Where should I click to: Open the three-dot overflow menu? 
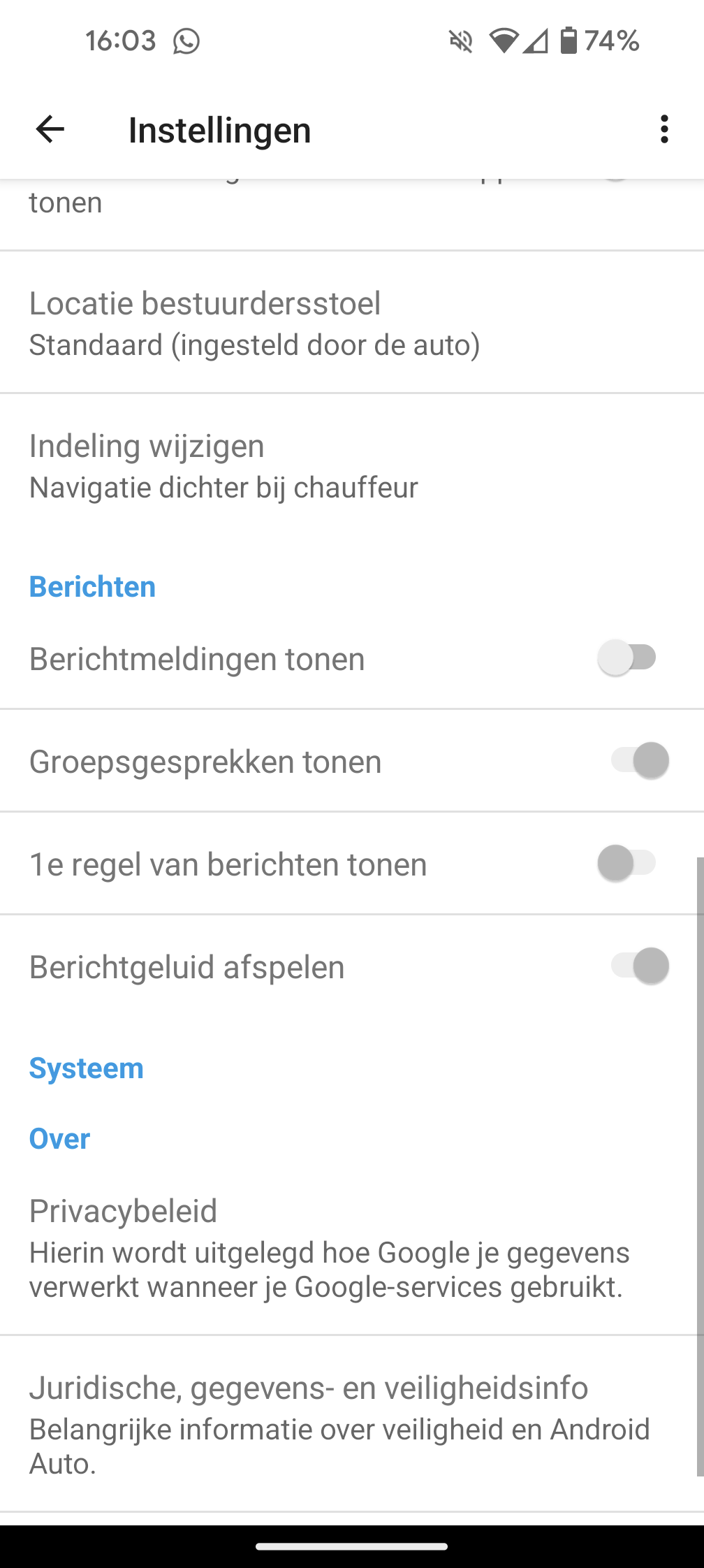coord(664,129)
